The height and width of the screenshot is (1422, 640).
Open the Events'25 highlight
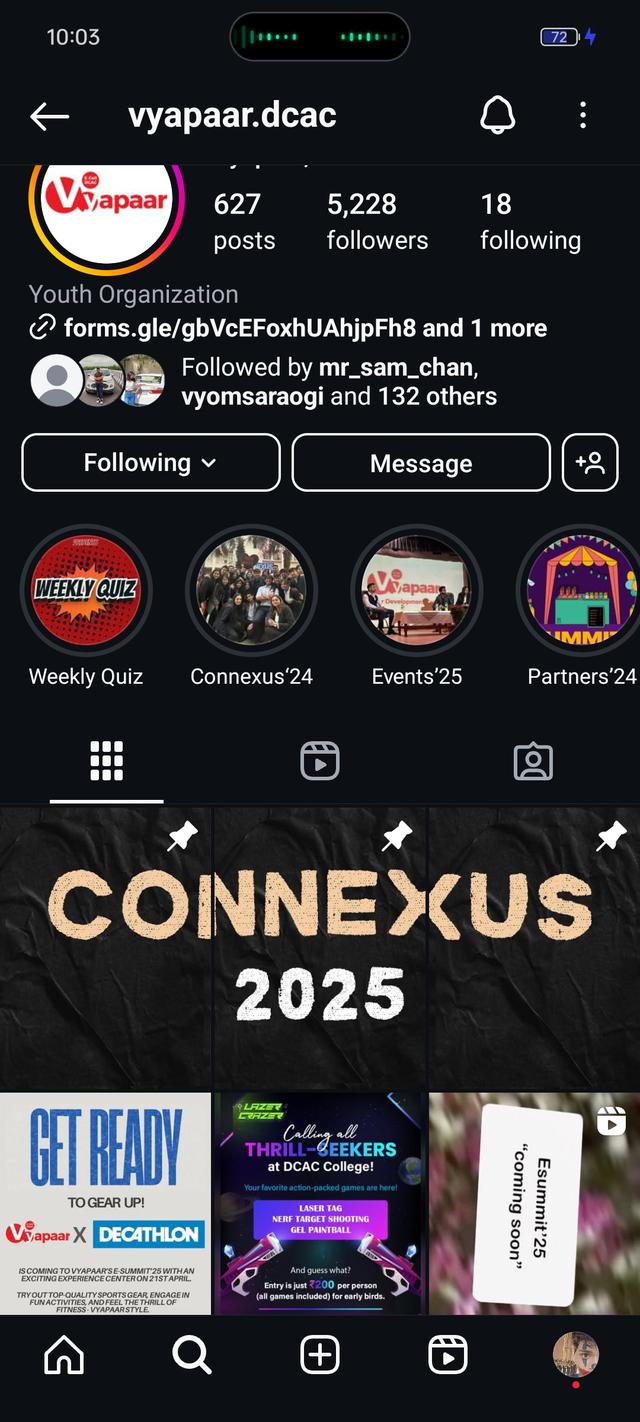pyautogui.click(x=416, y=591)
